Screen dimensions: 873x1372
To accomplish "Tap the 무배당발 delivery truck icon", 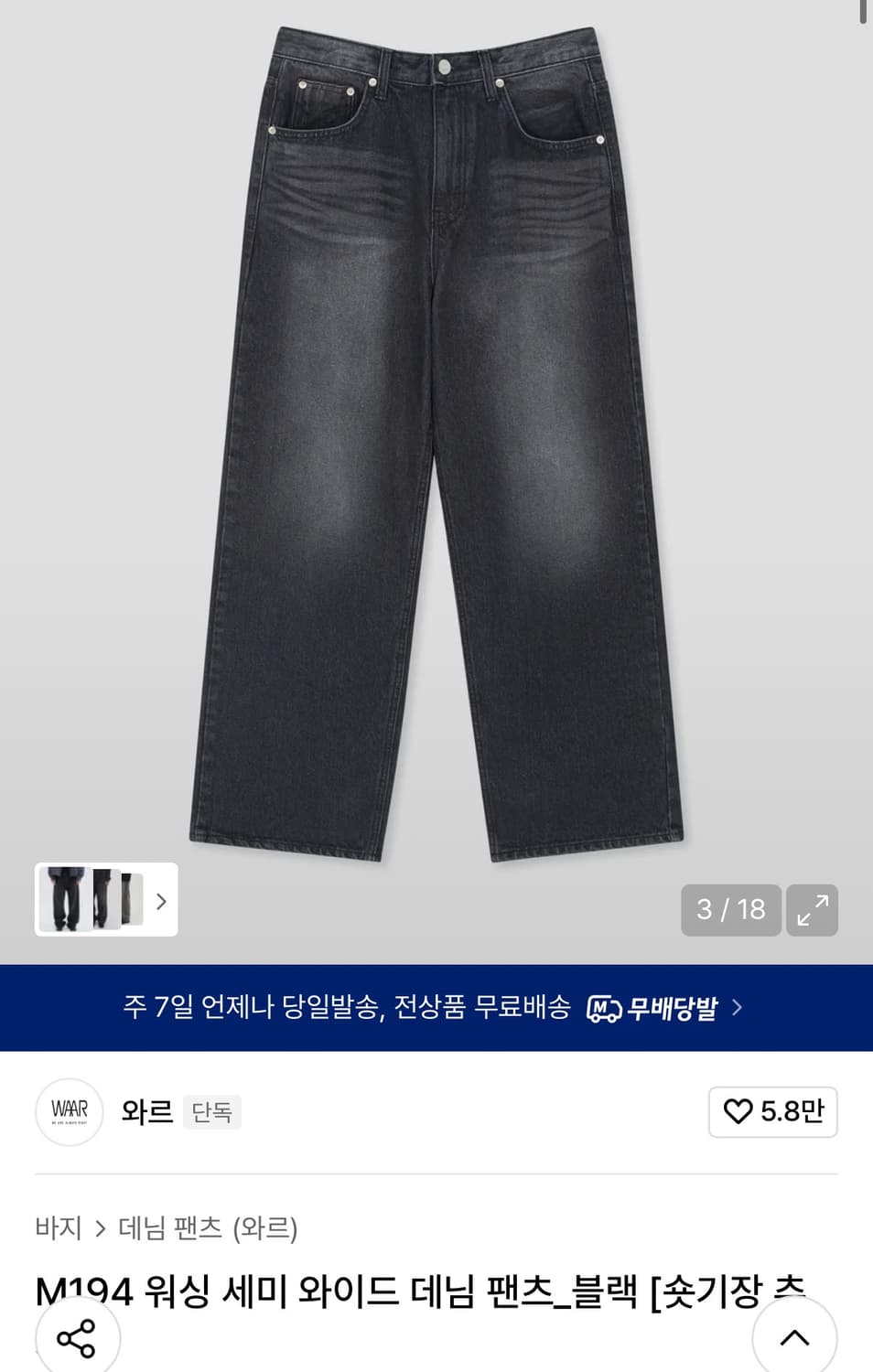I will [604, 1007].
